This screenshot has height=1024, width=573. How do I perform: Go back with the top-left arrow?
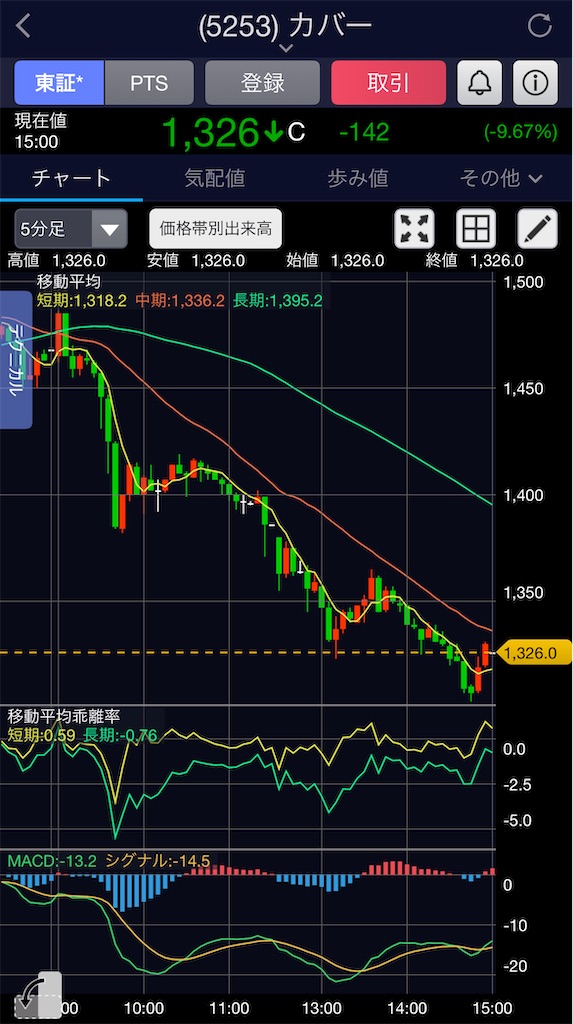click(24, 25)
